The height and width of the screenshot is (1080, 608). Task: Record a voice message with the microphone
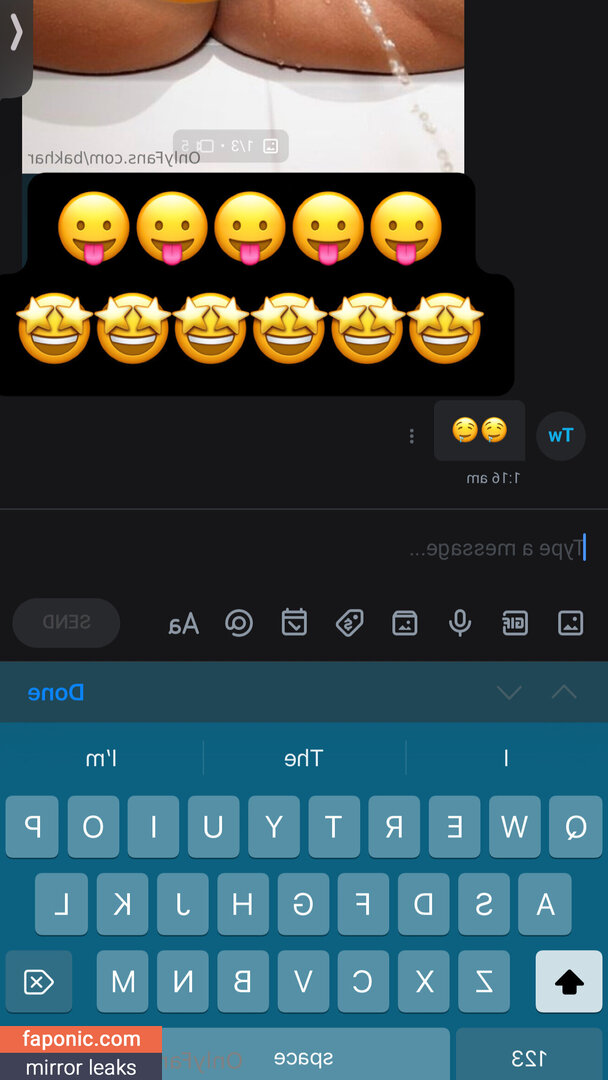460,623
